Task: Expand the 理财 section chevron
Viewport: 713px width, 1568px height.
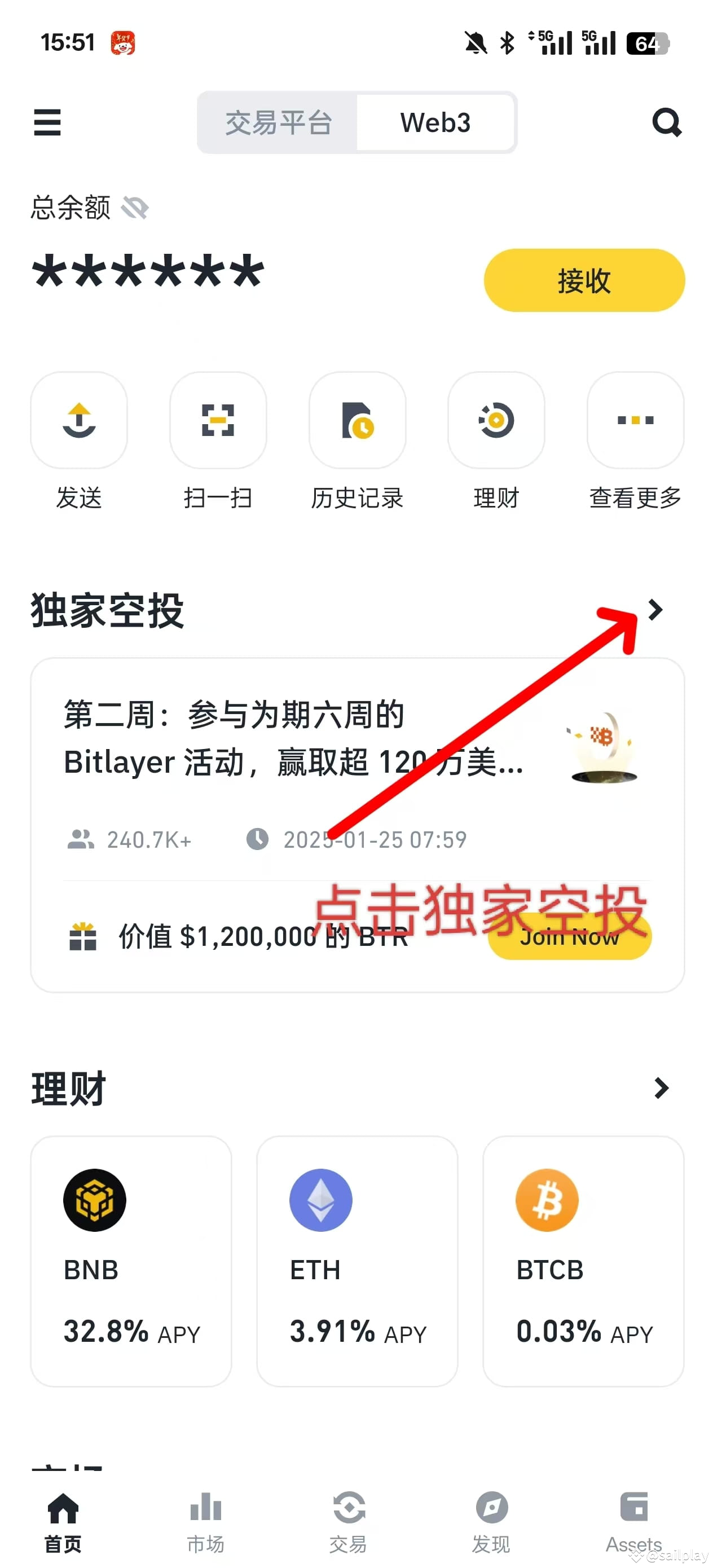Action: coord(661,1088)
